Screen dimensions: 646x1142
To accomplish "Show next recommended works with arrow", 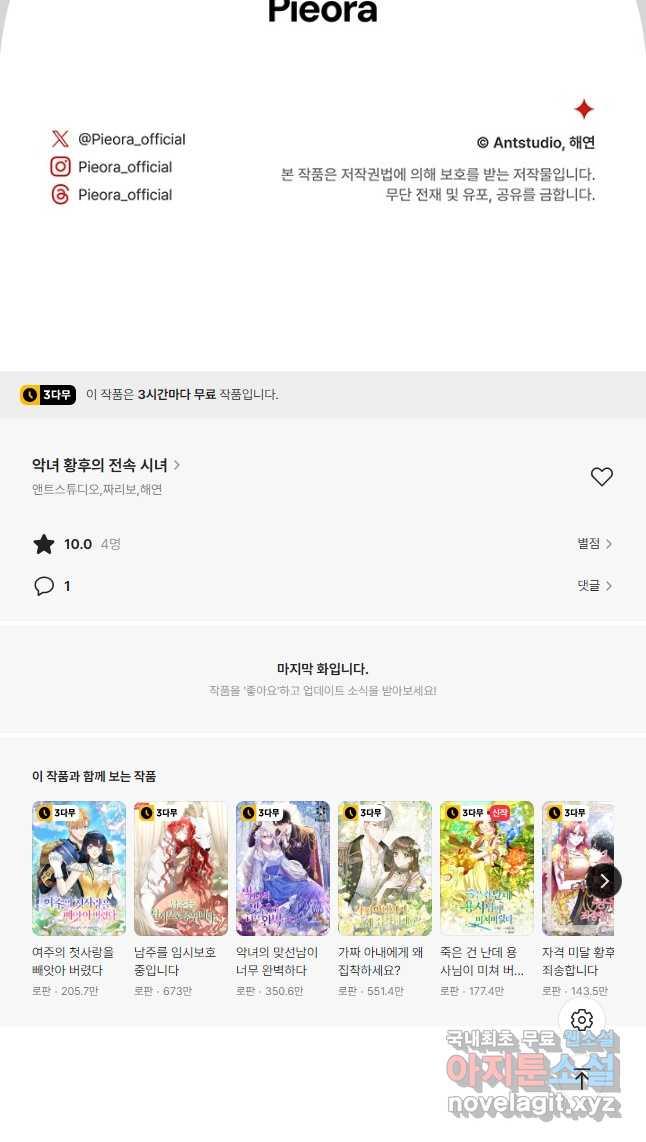I will click(604, 881).
